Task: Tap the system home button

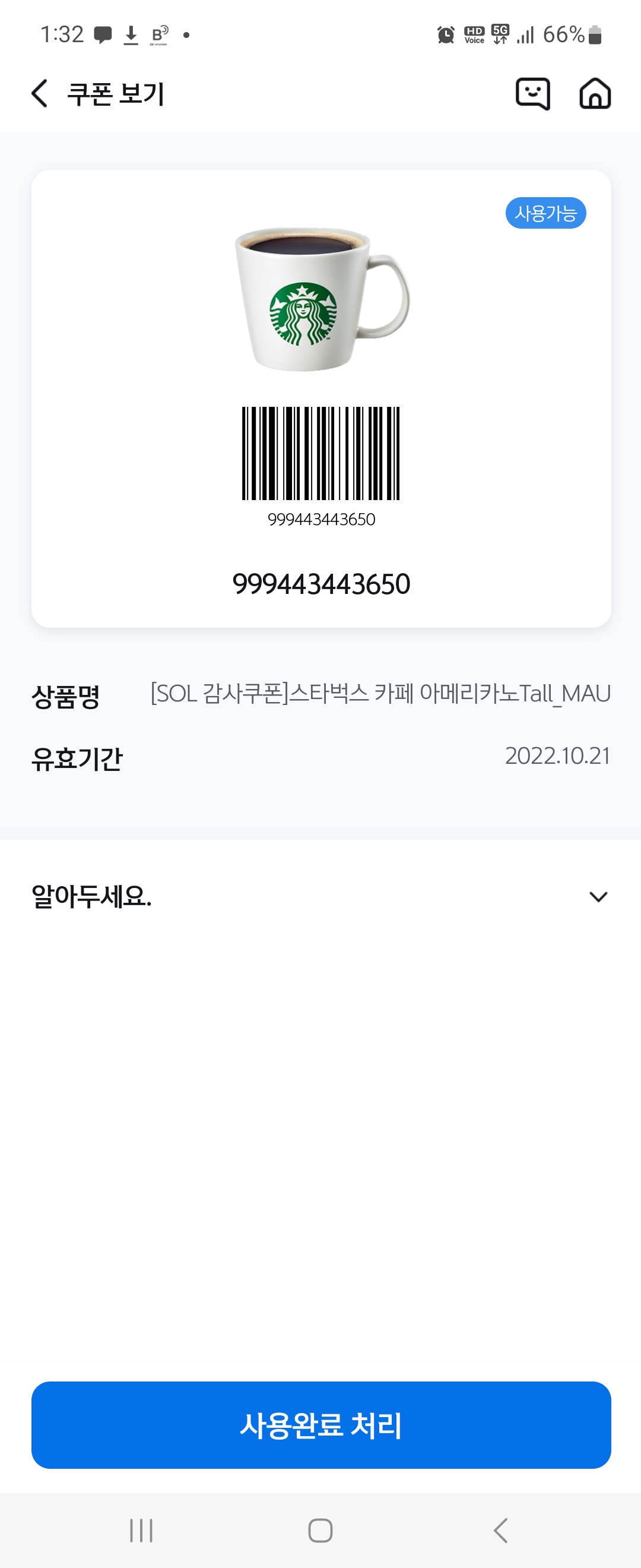Action: coord(320,1530)
